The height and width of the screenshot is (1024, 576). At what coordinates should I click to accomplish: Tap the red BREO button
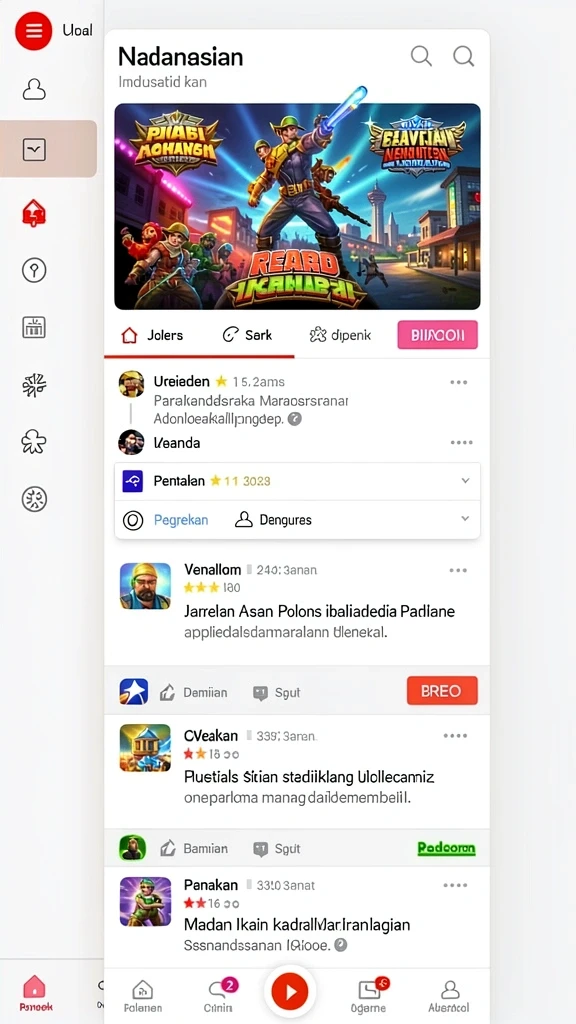coord(442,691)
